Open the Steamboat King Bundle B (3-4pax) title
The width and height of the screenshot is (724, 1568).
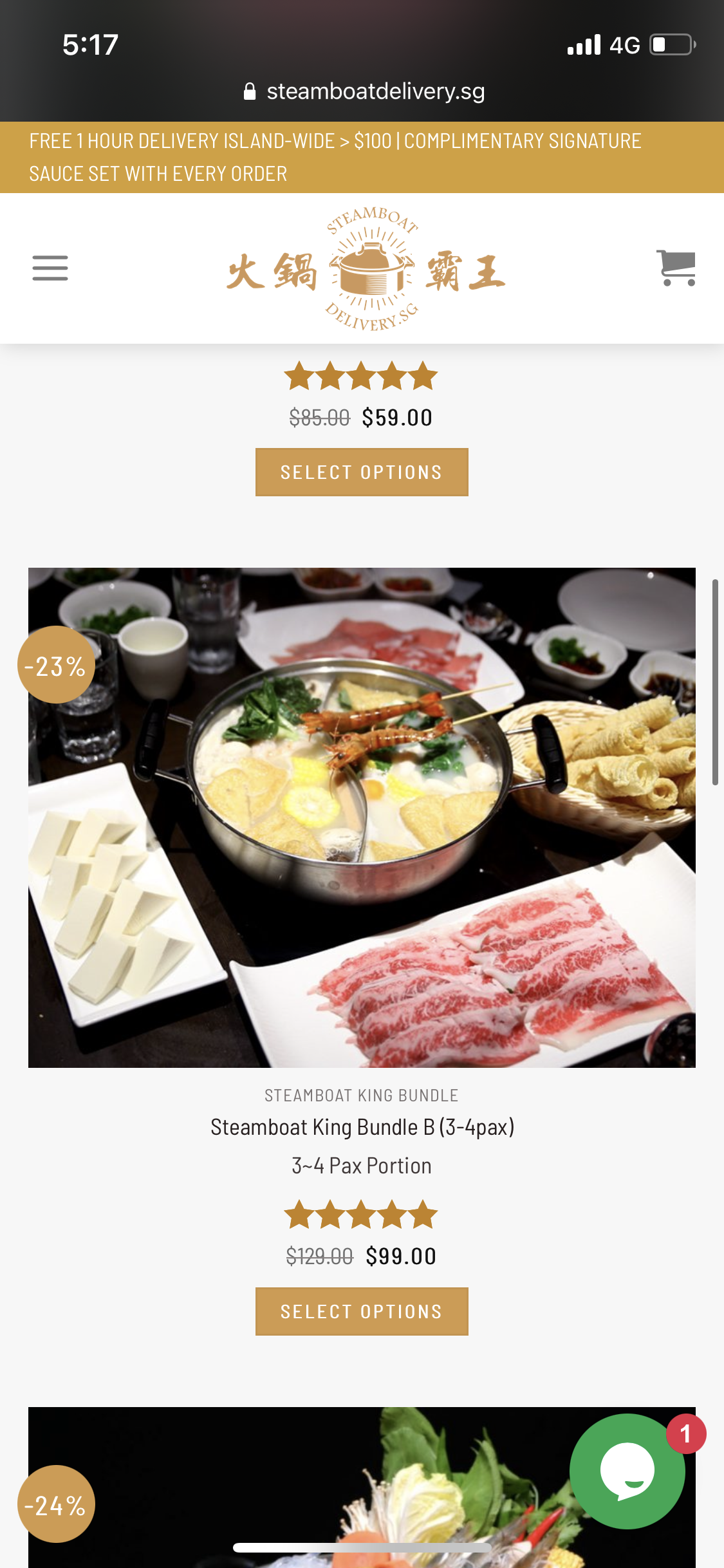tap(362, 1127)
